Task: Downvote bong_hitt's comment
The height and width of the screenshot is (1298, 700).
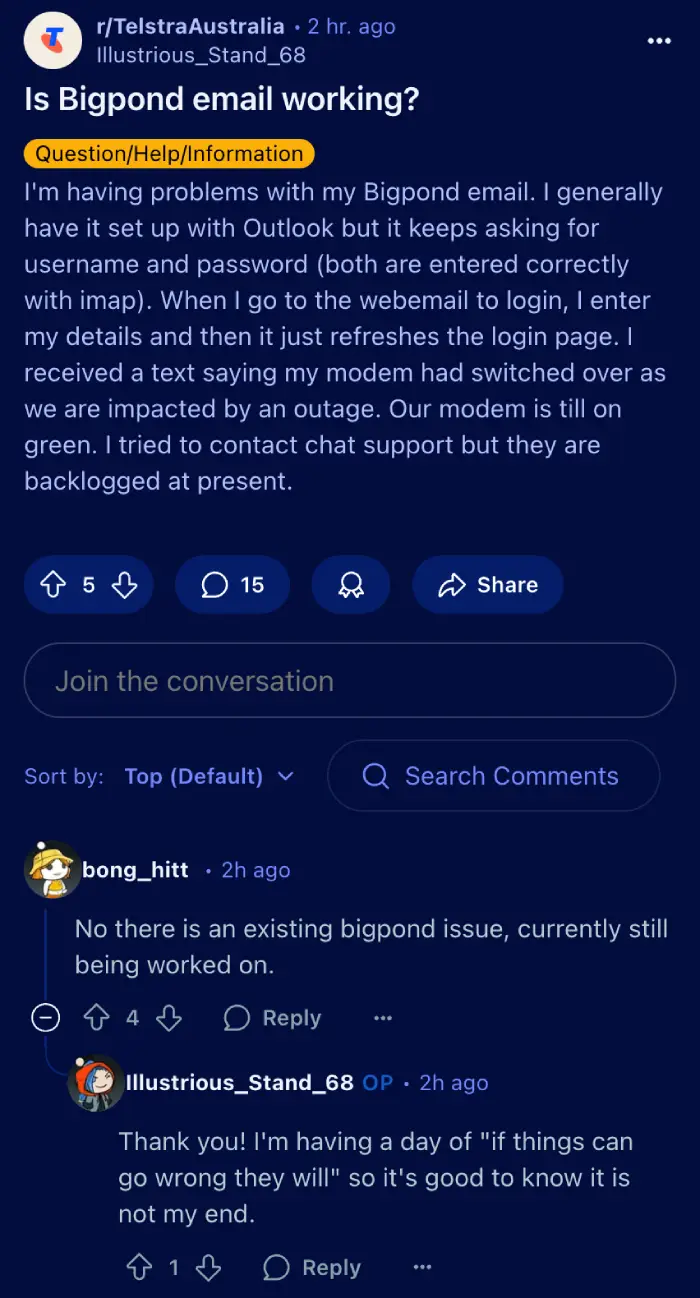Action: coord(169,1018)
